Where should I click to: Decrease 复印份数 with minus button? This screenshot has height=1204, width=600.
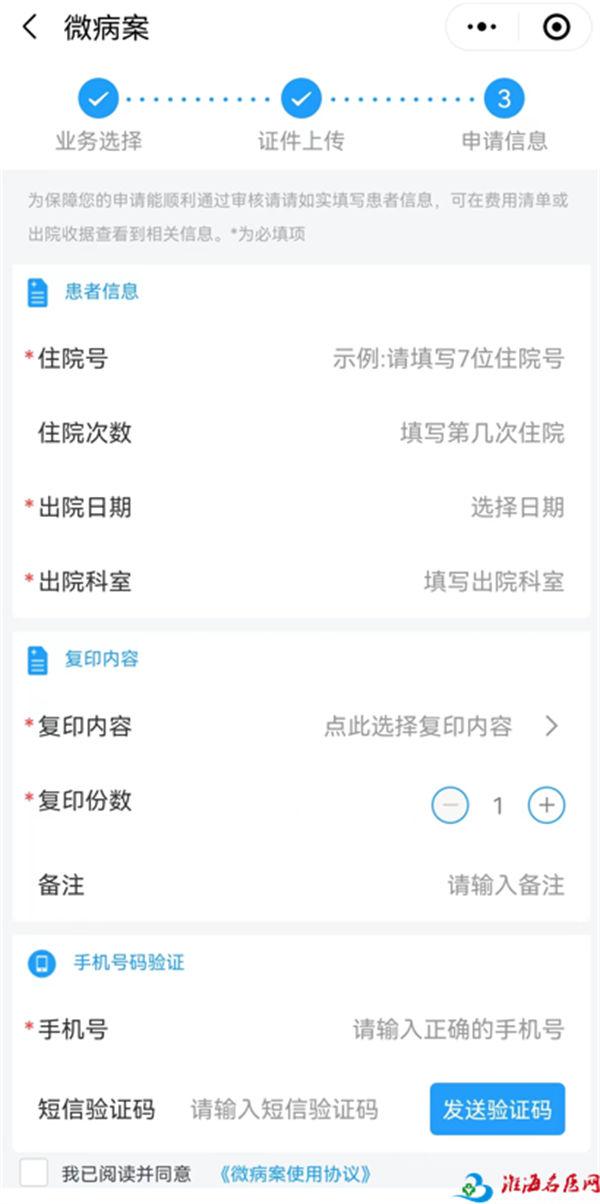(450, 804)
